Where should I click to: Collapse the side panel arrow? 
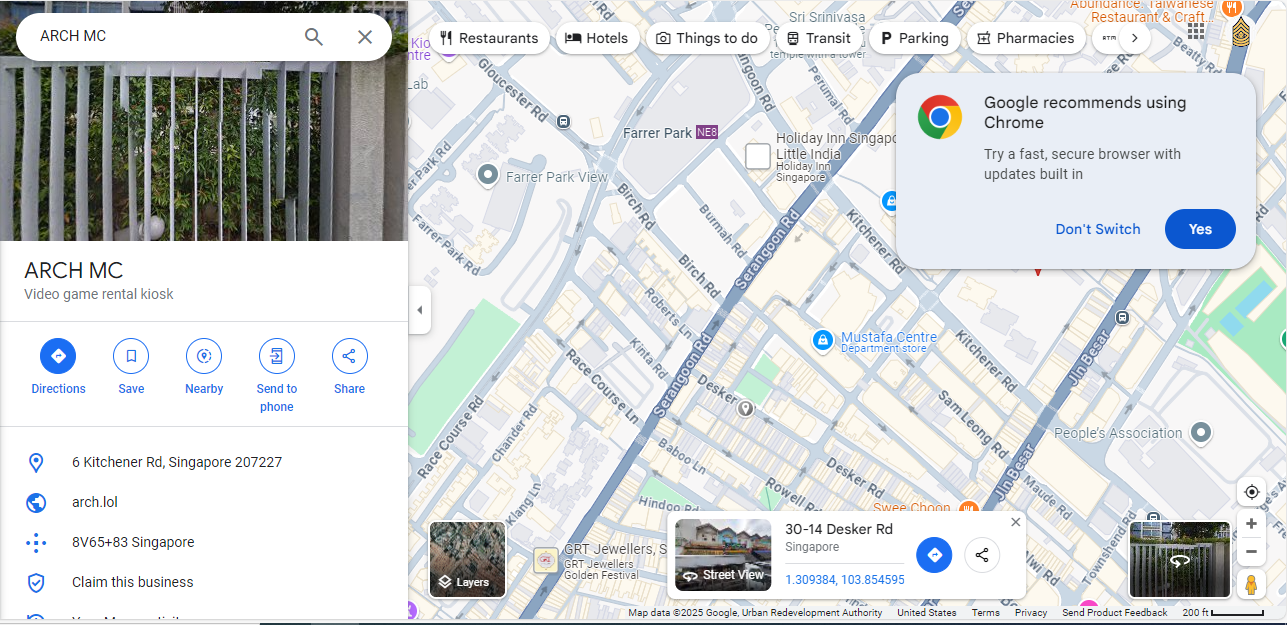click(x=419, y=310)
